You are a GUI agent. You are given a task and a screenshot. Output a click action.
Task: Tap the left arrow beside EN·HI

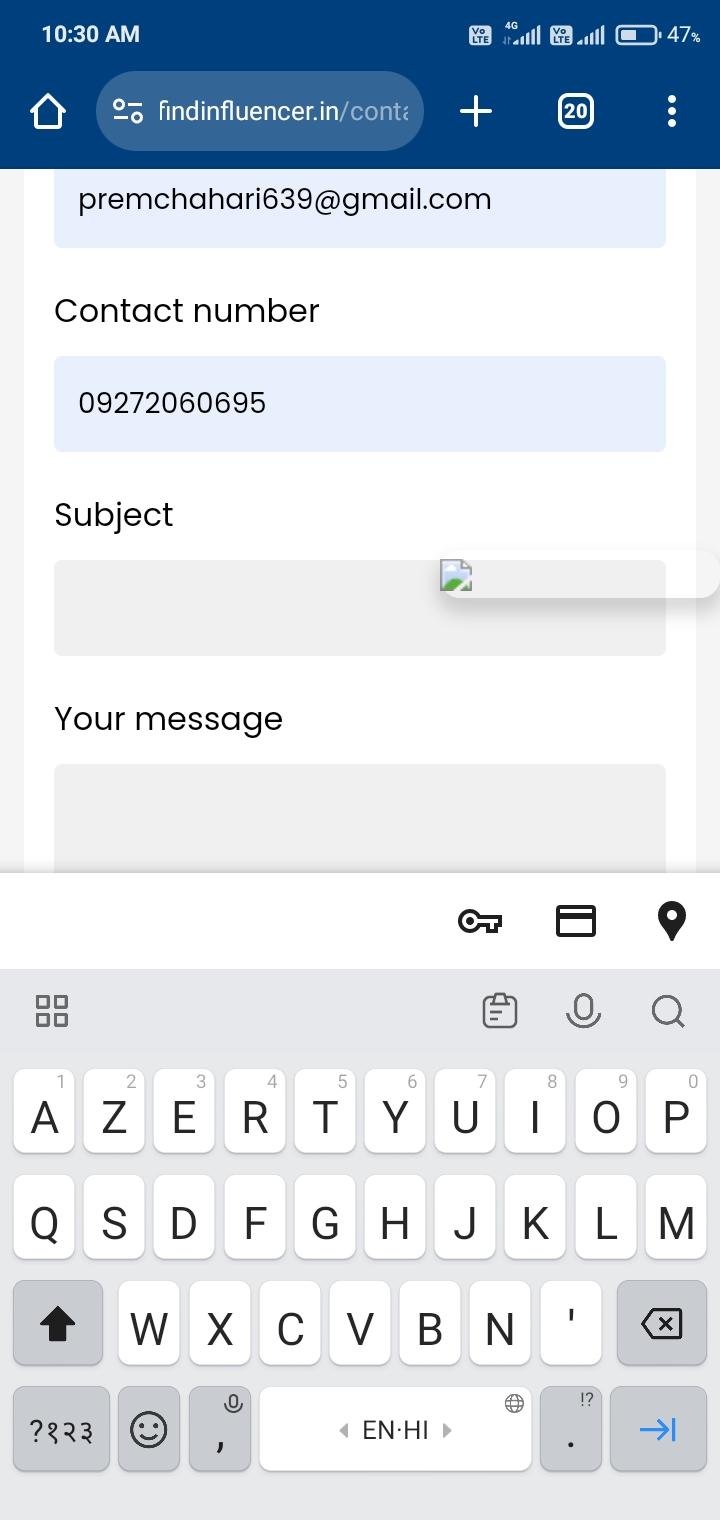tap(347, 1429)
